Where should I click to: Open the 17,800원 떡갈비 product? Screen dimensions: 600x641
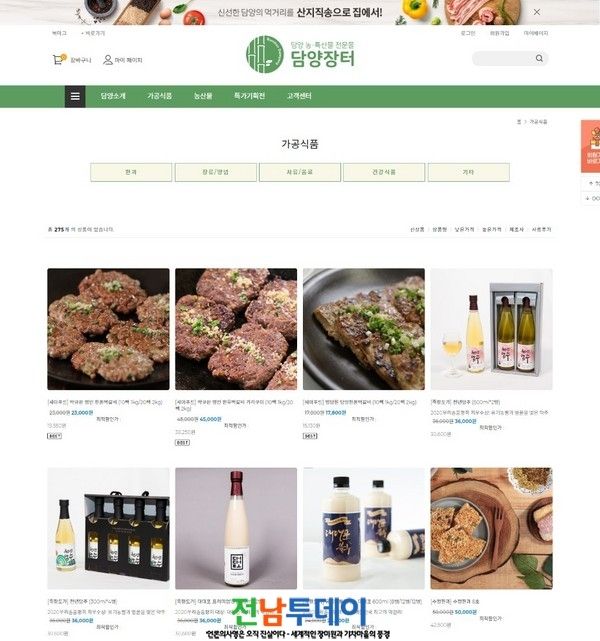(x=364, y=328)
